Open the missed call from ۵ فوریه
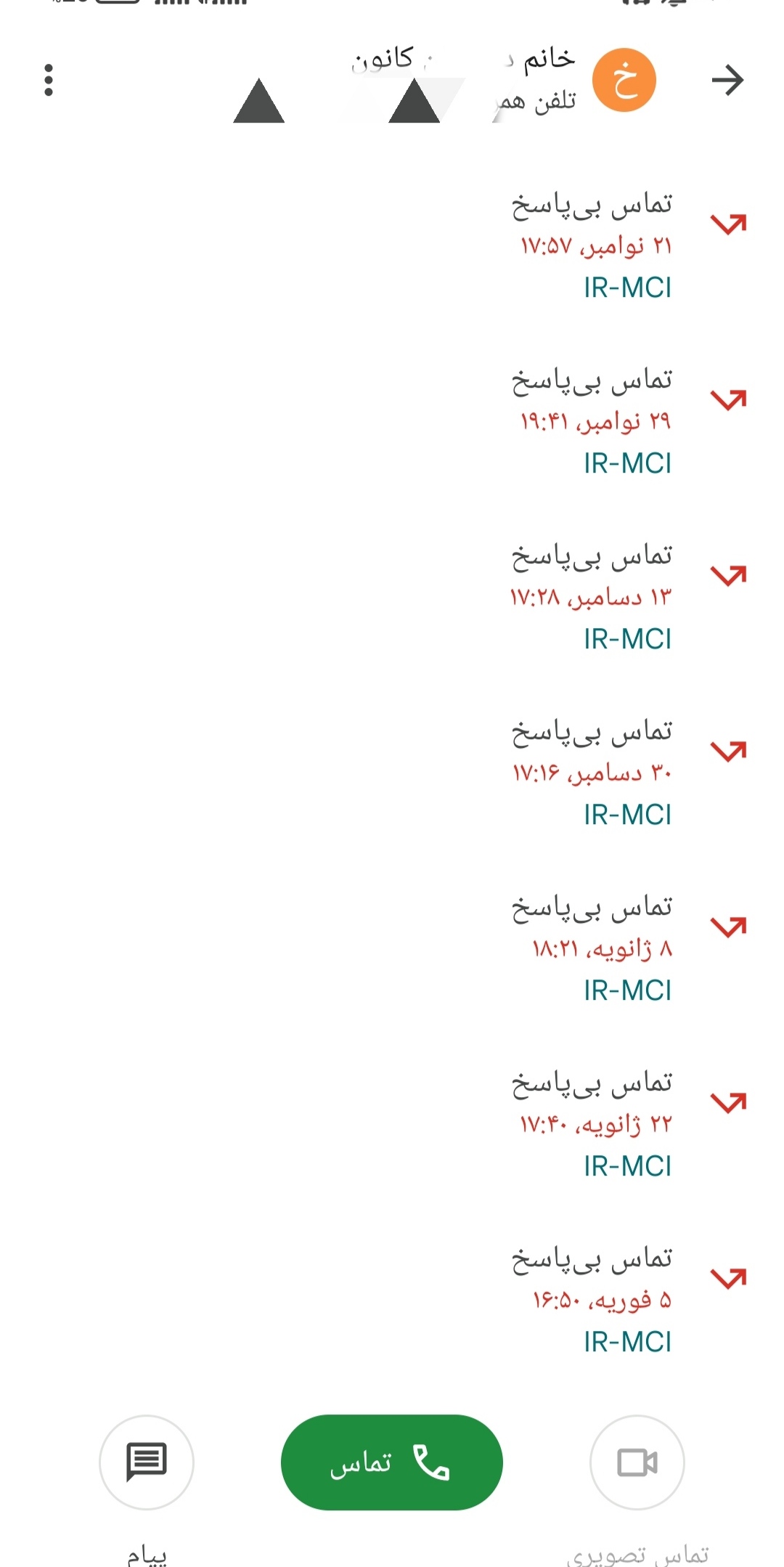The image size is (784, 1567). tap(592, 1300)
